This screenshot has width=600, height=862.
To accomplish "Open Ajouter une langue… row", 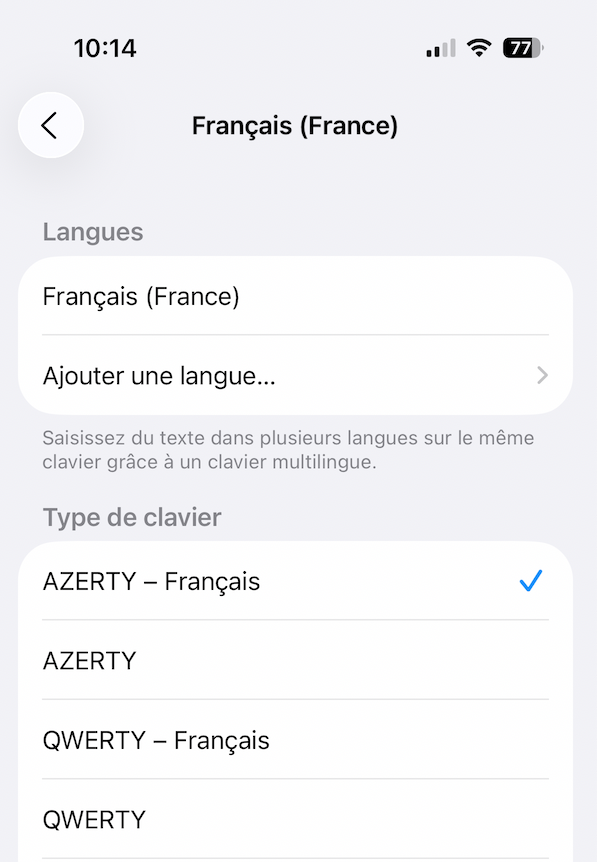I will pos(296,376).
